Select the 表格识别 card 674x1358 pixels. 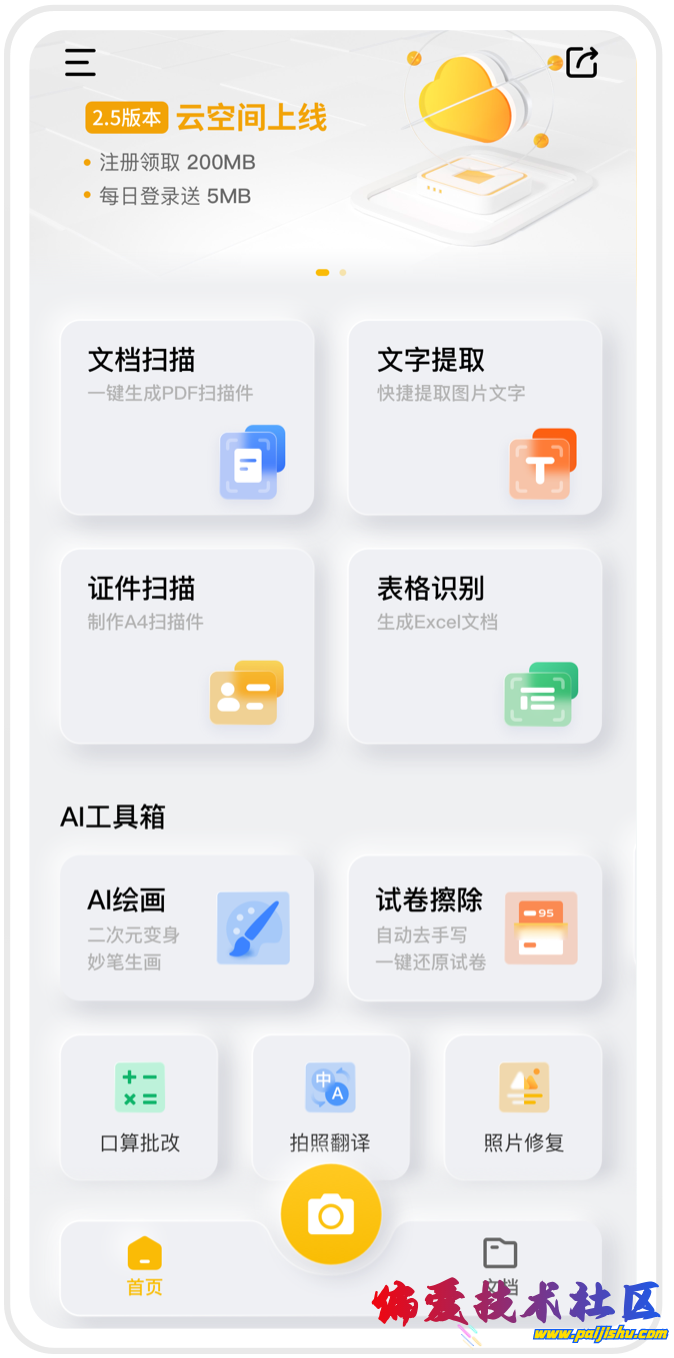(475, 645)
